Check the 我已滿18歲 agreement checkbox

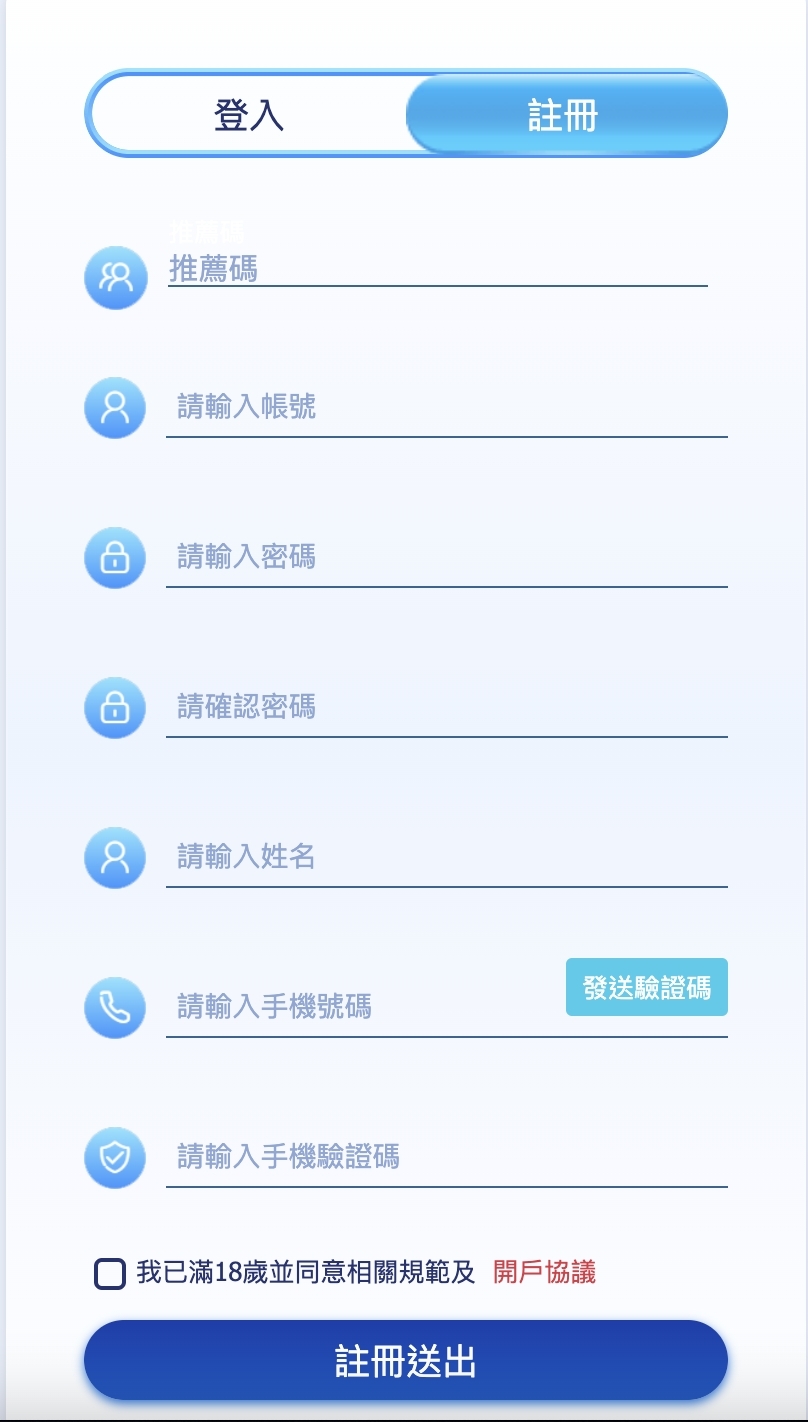[x=110, y=1273]
